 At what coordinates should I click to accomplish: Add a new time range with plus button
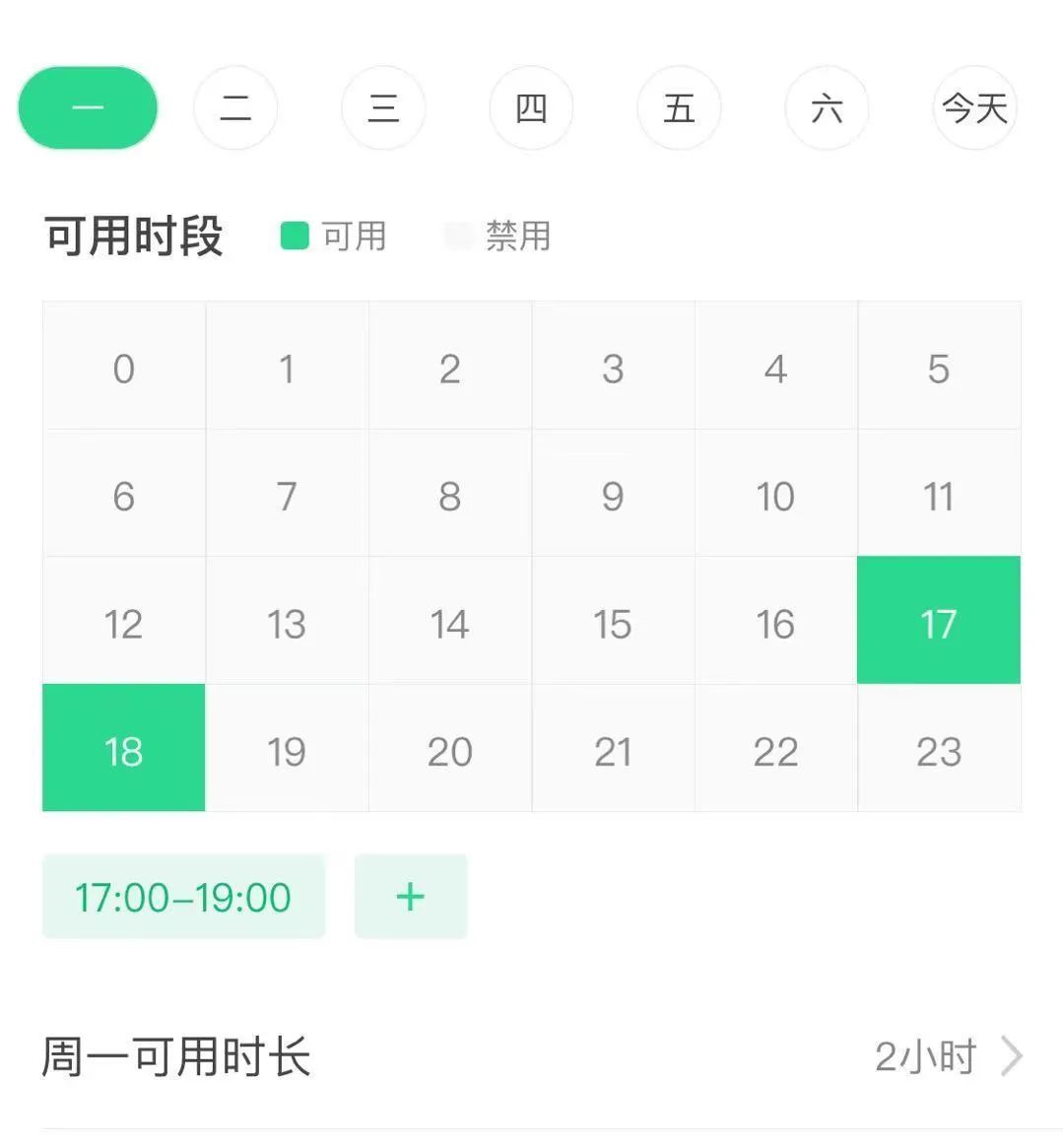coord(410,897)
